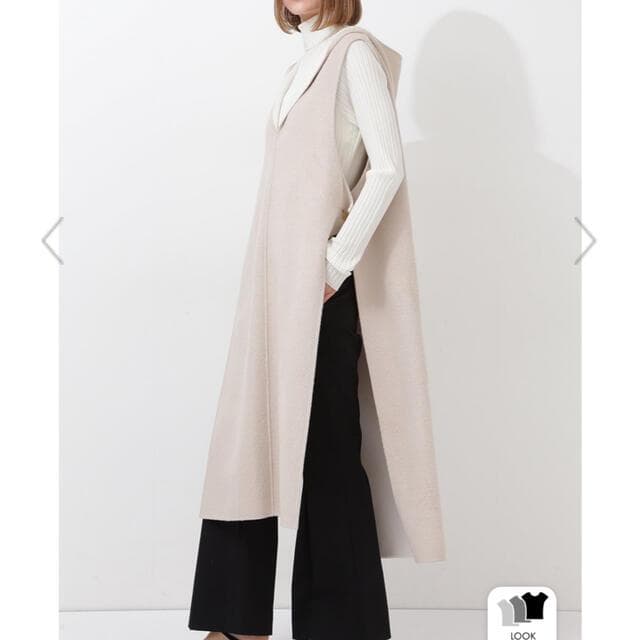Open the LOOK styling button
Image resolution: width=640 pixels, height=640 pixels.
pos(523,613)
